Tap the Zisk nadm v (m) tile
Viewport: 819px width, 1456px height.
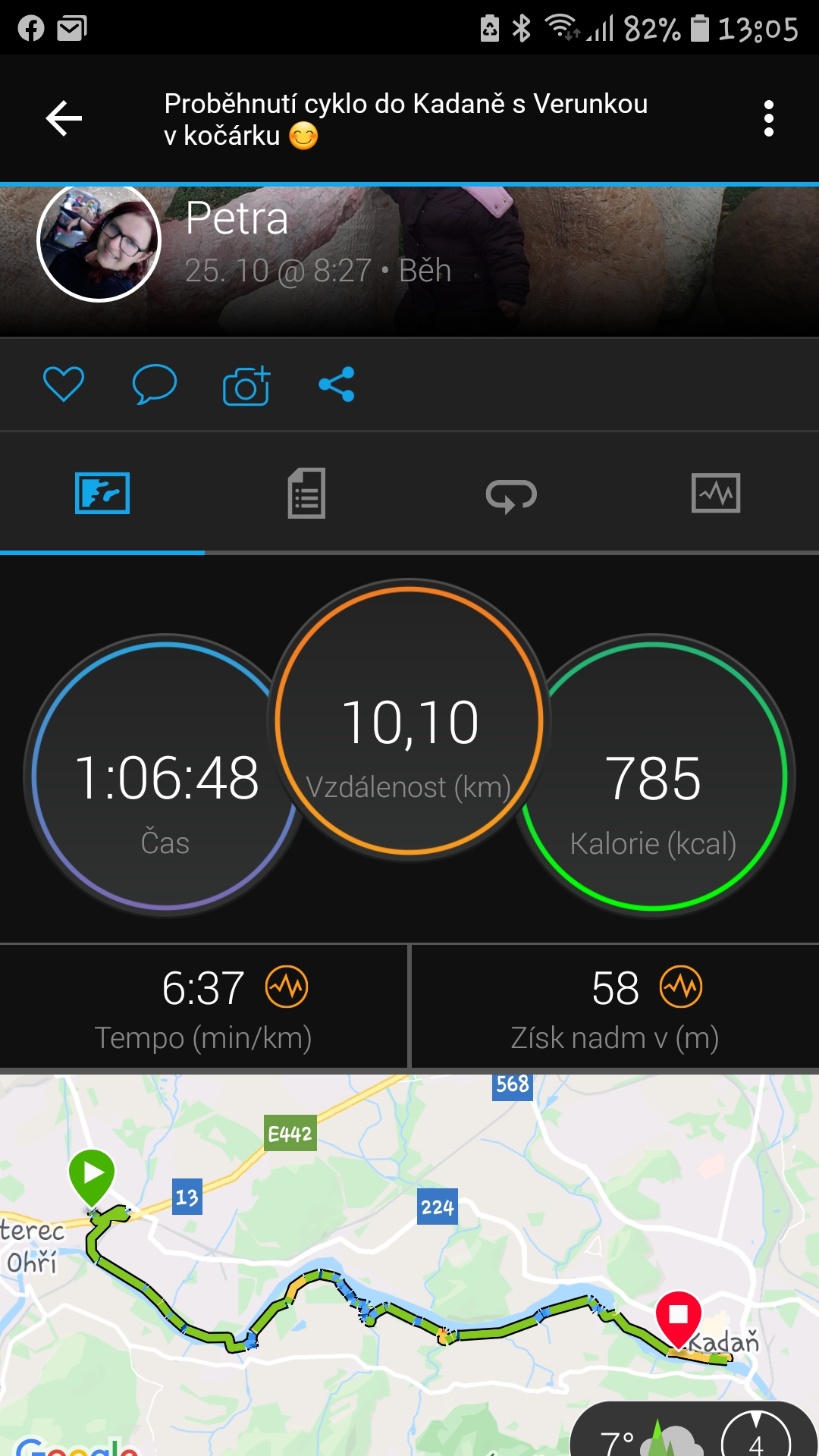pos(615,1007)
